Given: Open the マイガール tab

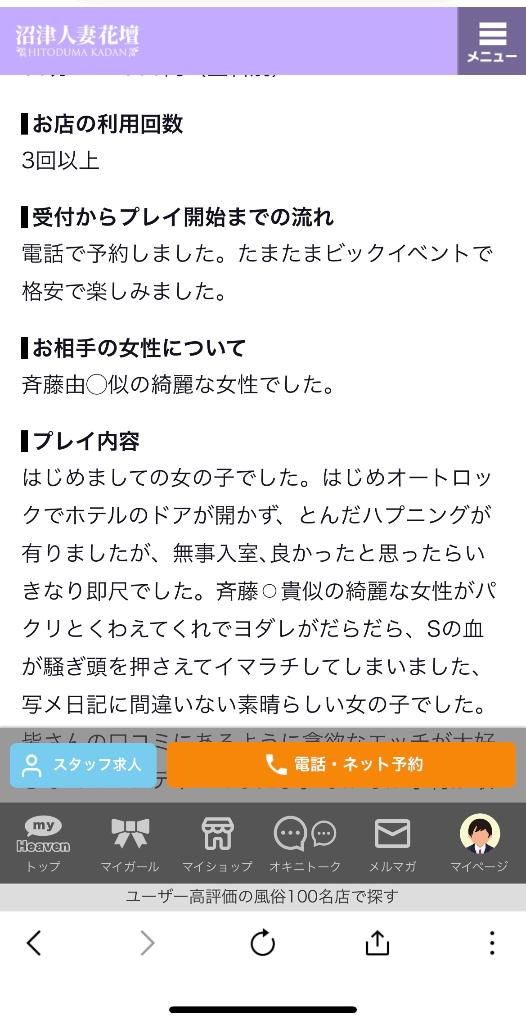Looking at the screenshot, I should point(129,843).
